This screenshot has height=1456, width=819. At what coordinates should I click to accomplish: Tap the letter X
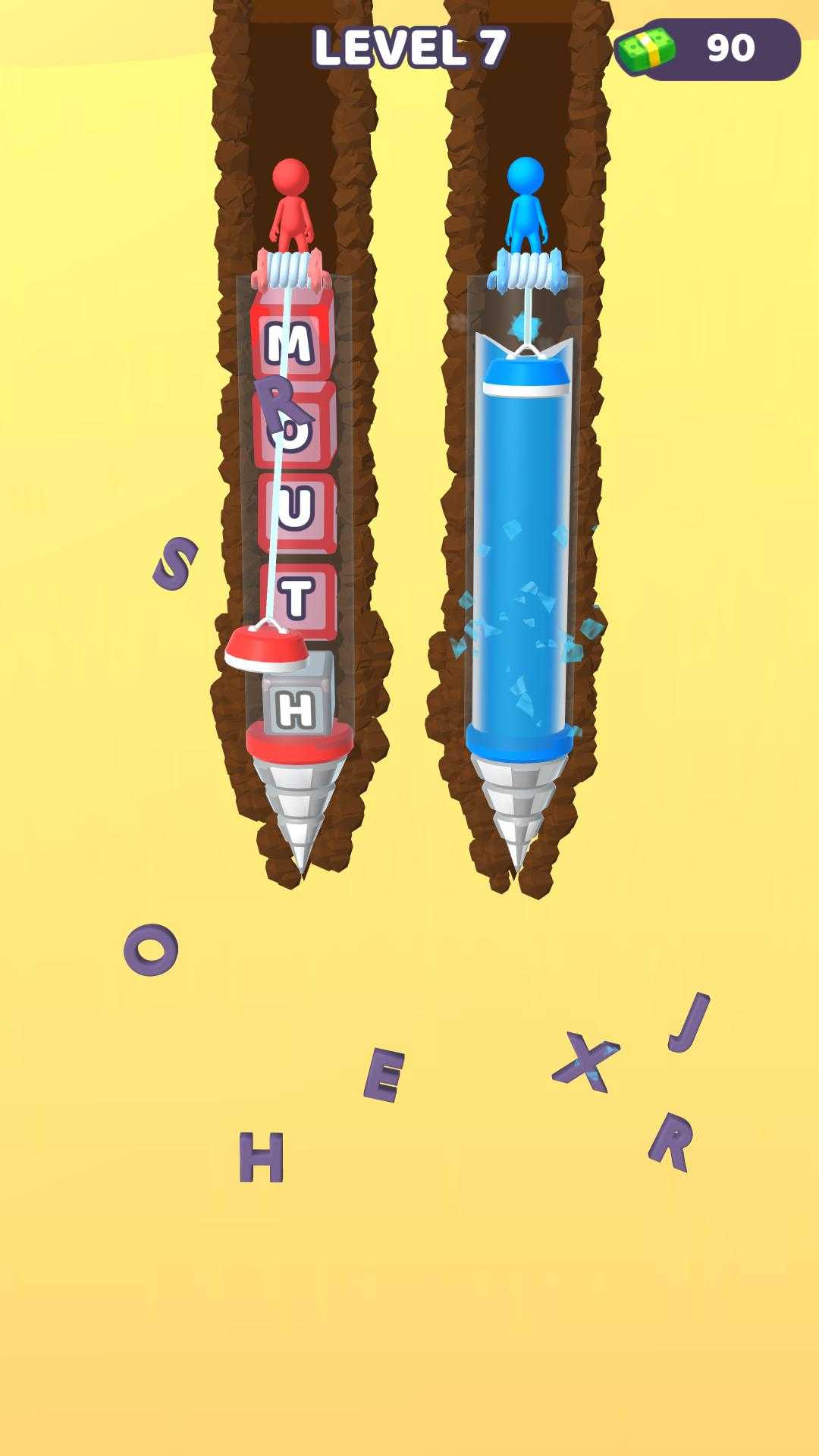point(585,1062)
